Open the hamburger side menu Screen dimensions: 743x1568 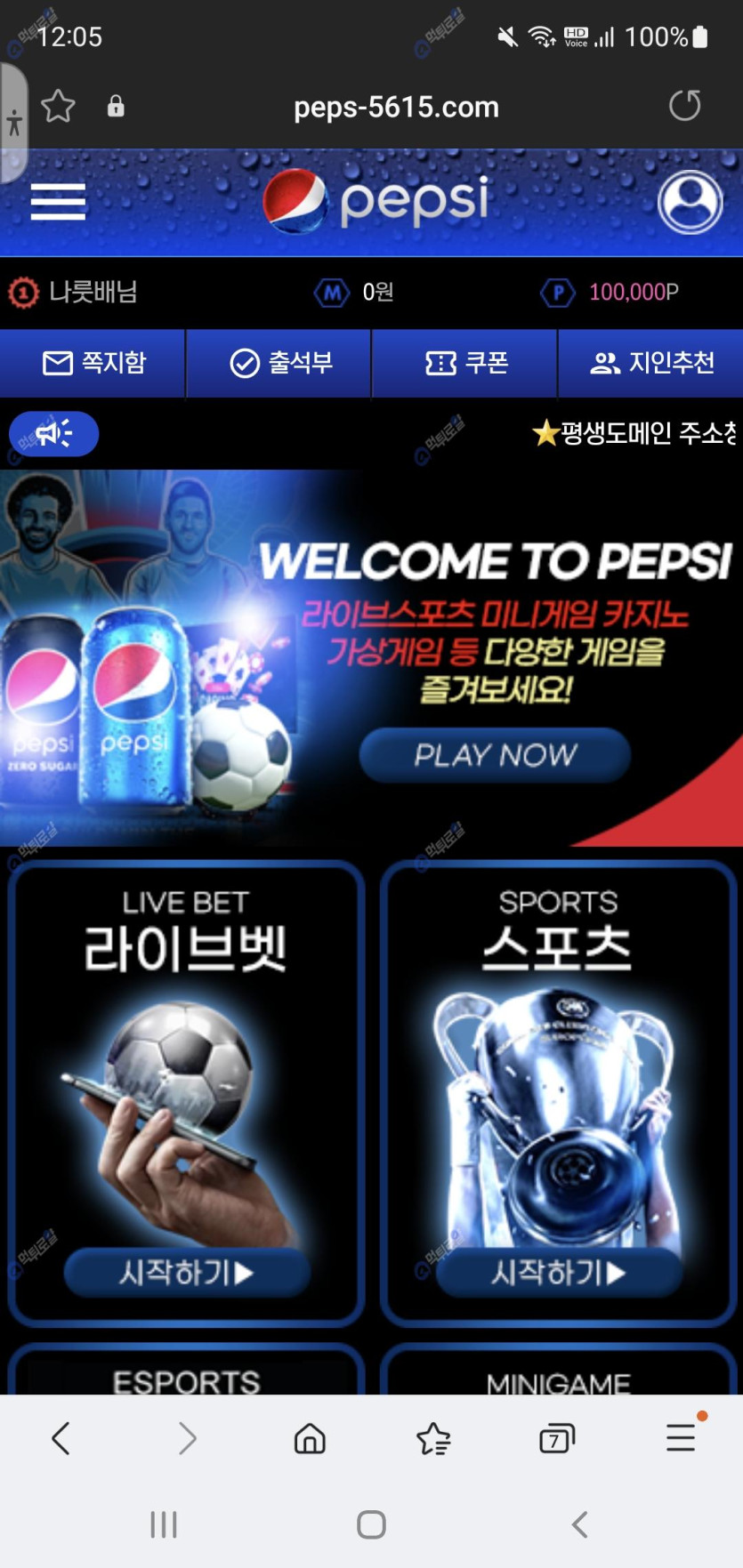[x=58, y=202]
